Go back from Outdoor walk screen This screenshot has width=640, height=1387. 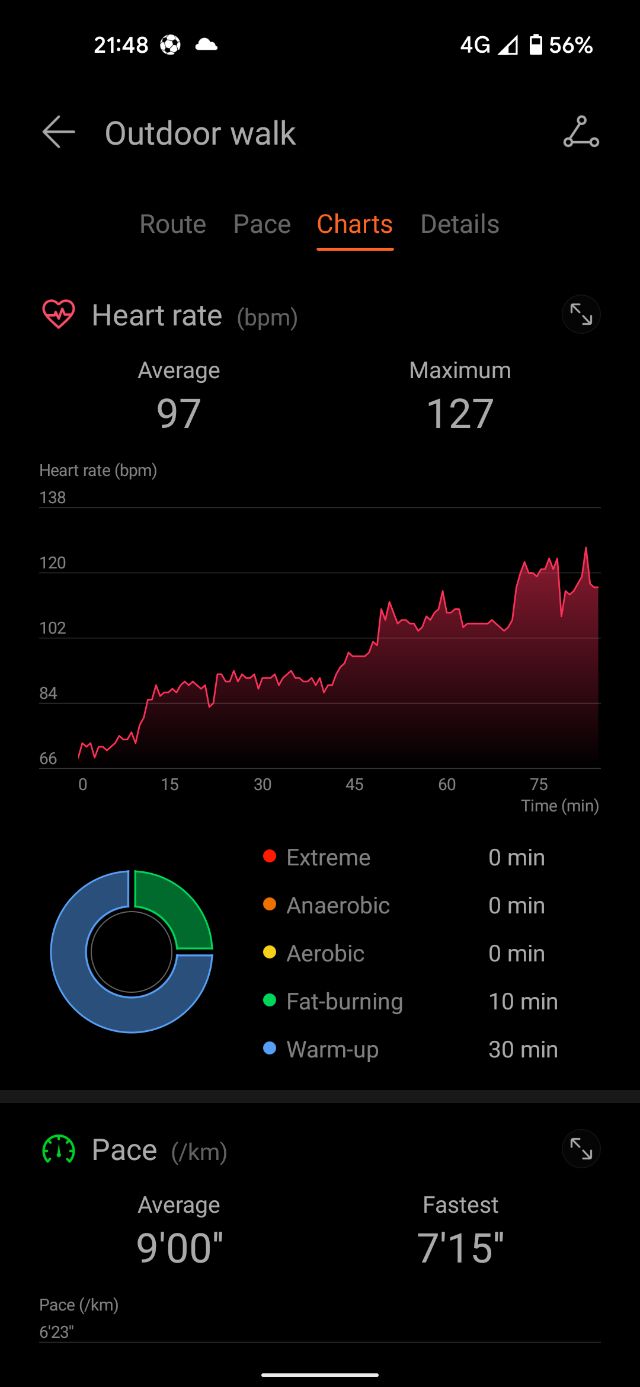click(x=59, y=133)
